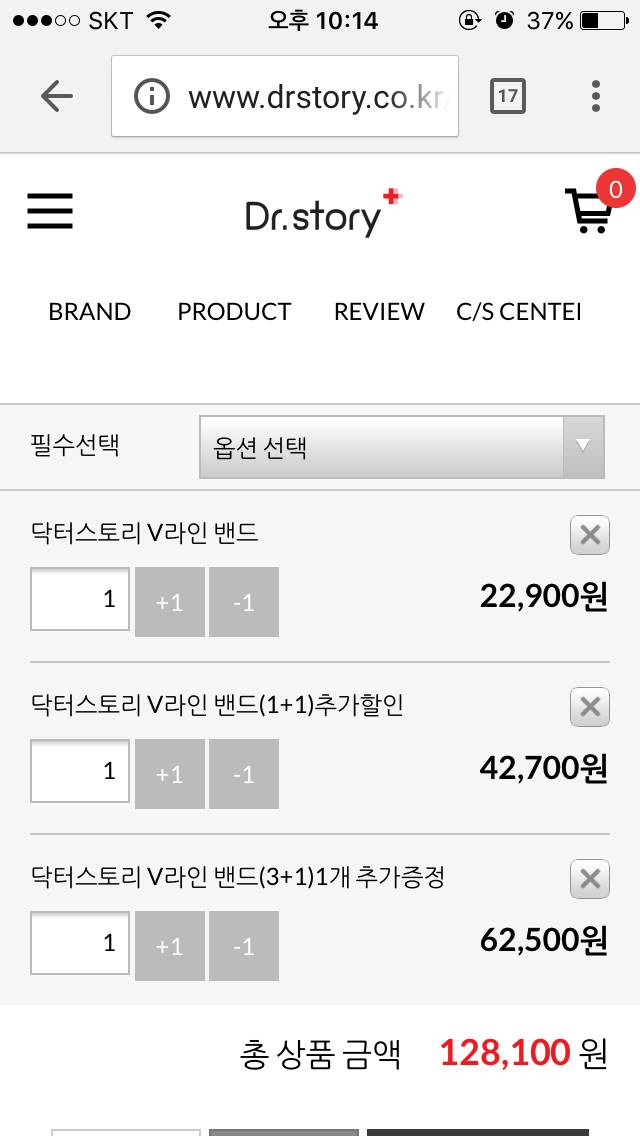
Task: Switch to the C/S CENTER tab
Action: [518, 312]
